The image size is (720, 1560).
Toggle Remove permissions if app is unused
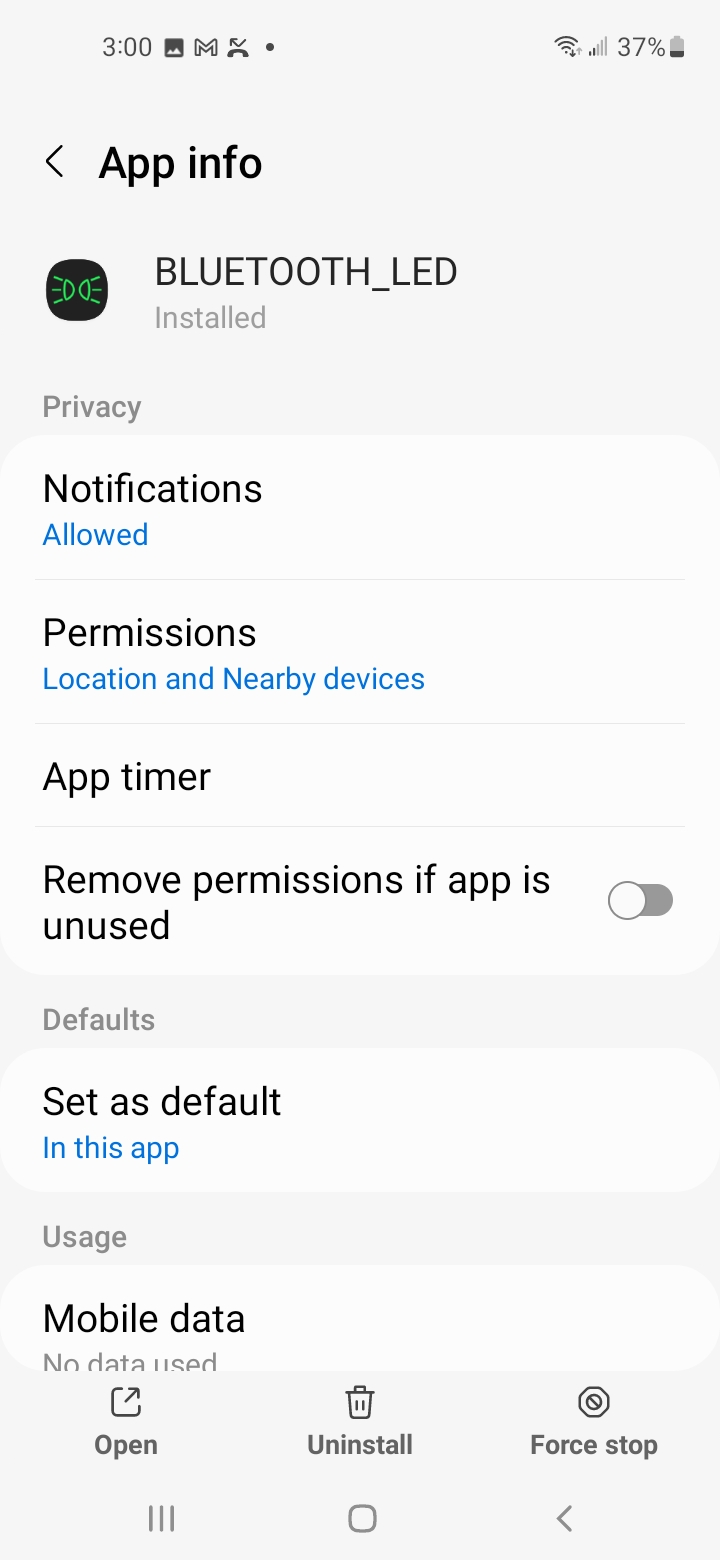(640, 901)
